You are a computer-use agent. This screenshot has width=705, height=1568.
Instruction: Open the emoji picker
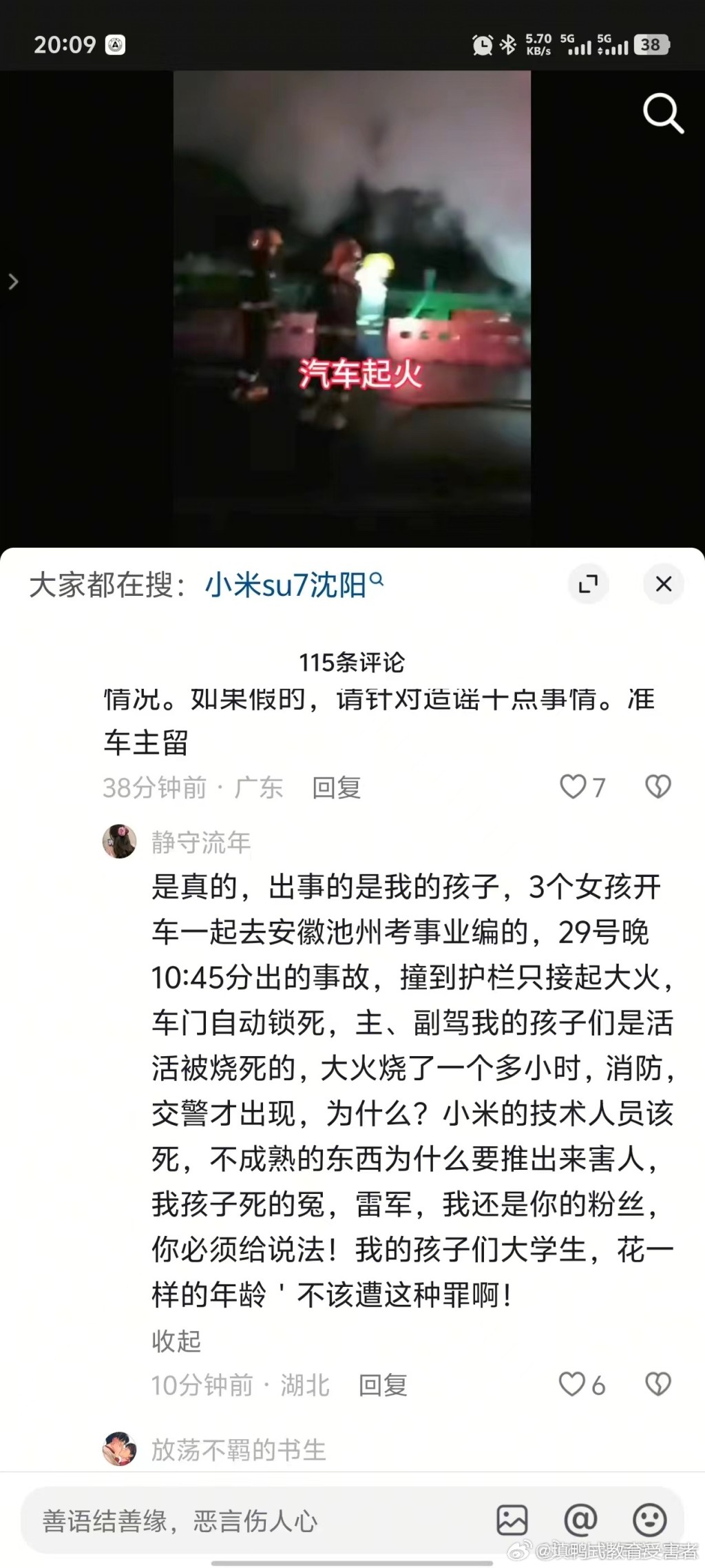click(649, 1520)
